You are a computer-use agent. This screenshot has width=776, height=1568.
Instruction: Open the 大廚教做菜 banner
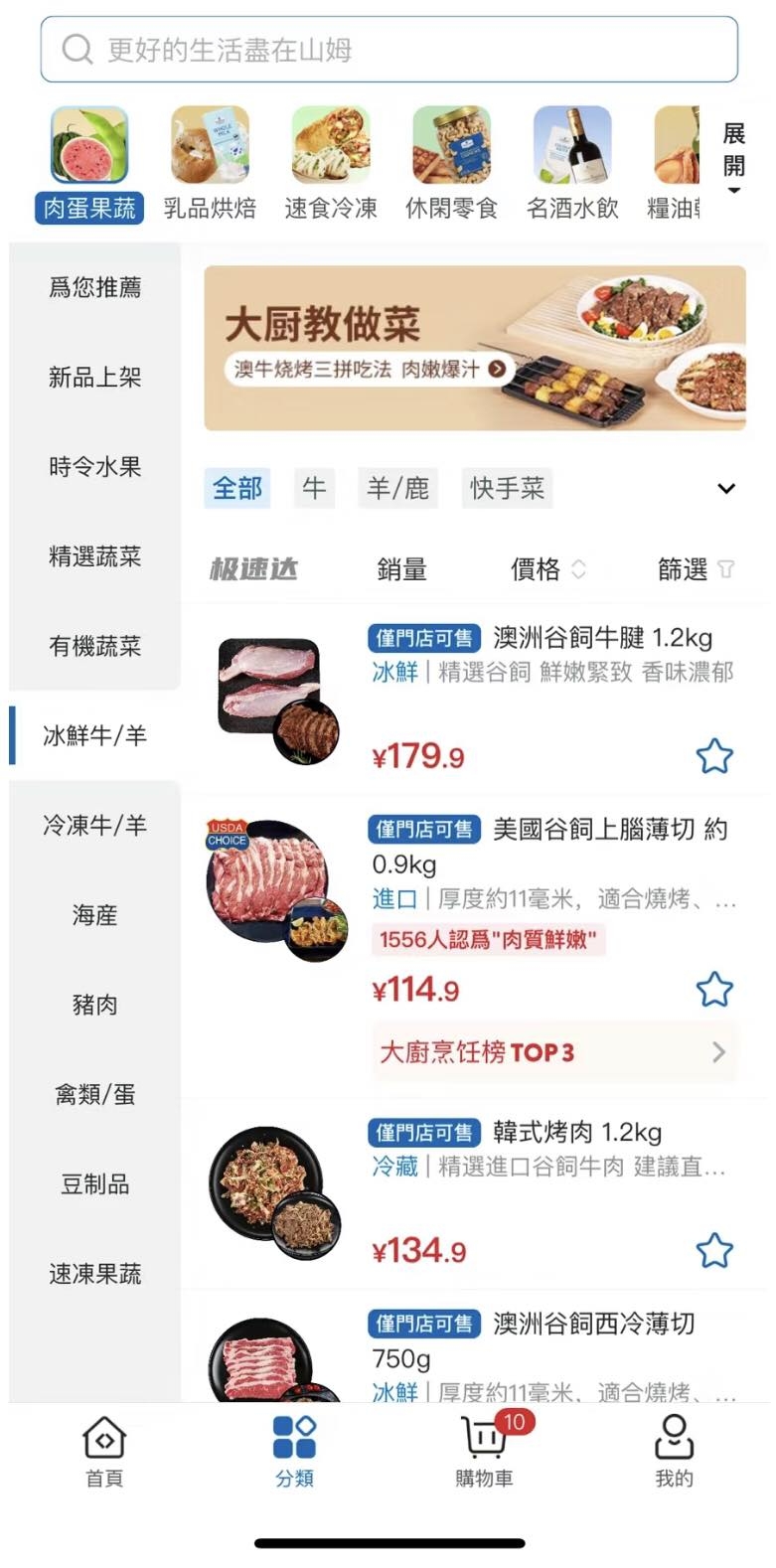point(475,348)
